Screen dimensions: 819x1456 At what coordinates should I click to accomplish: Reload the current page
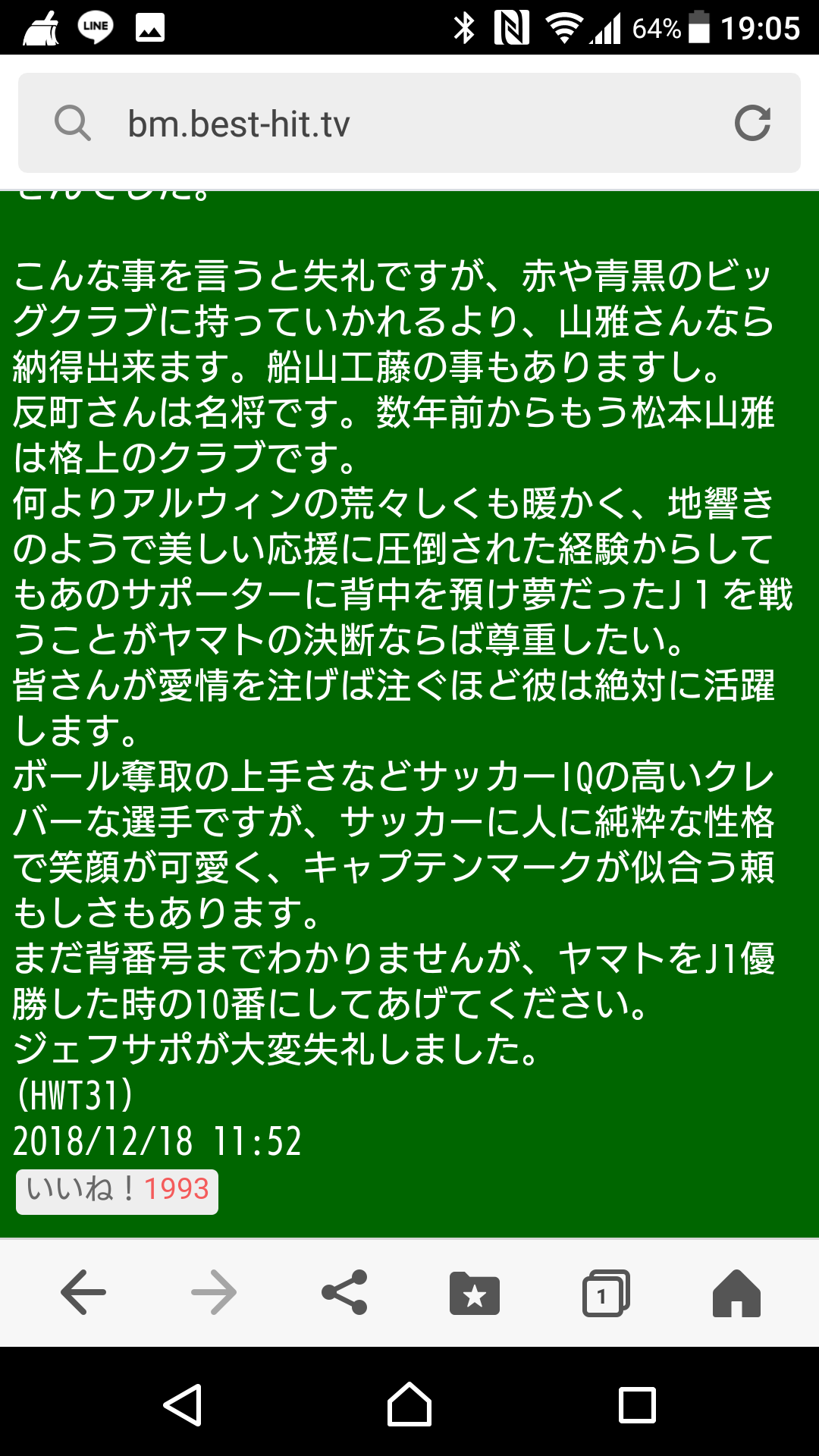coord(752,123)
